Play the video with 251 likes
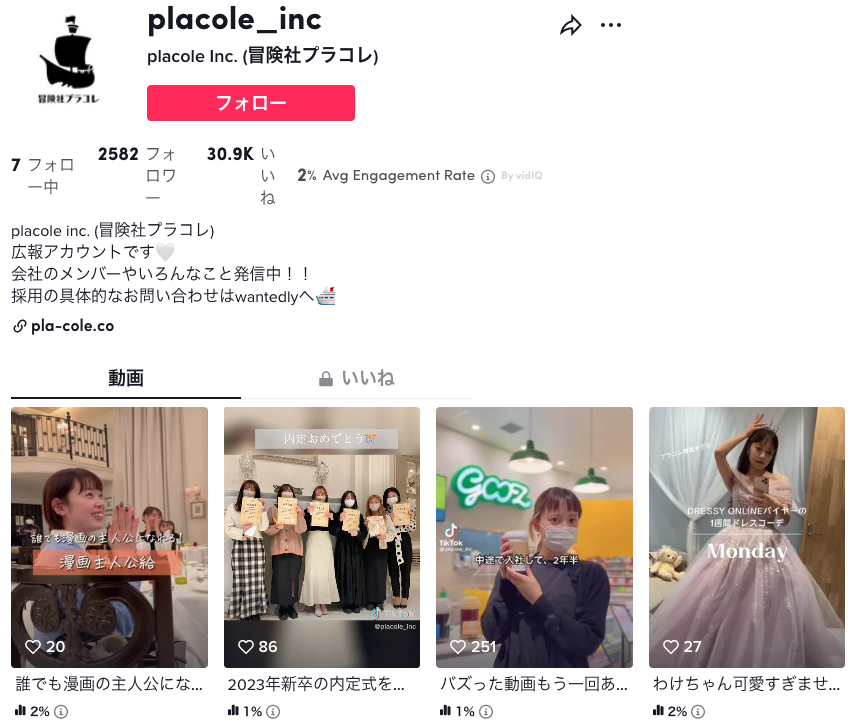The width and height of the screenshot is (853, 721). (x=534, y=537)
